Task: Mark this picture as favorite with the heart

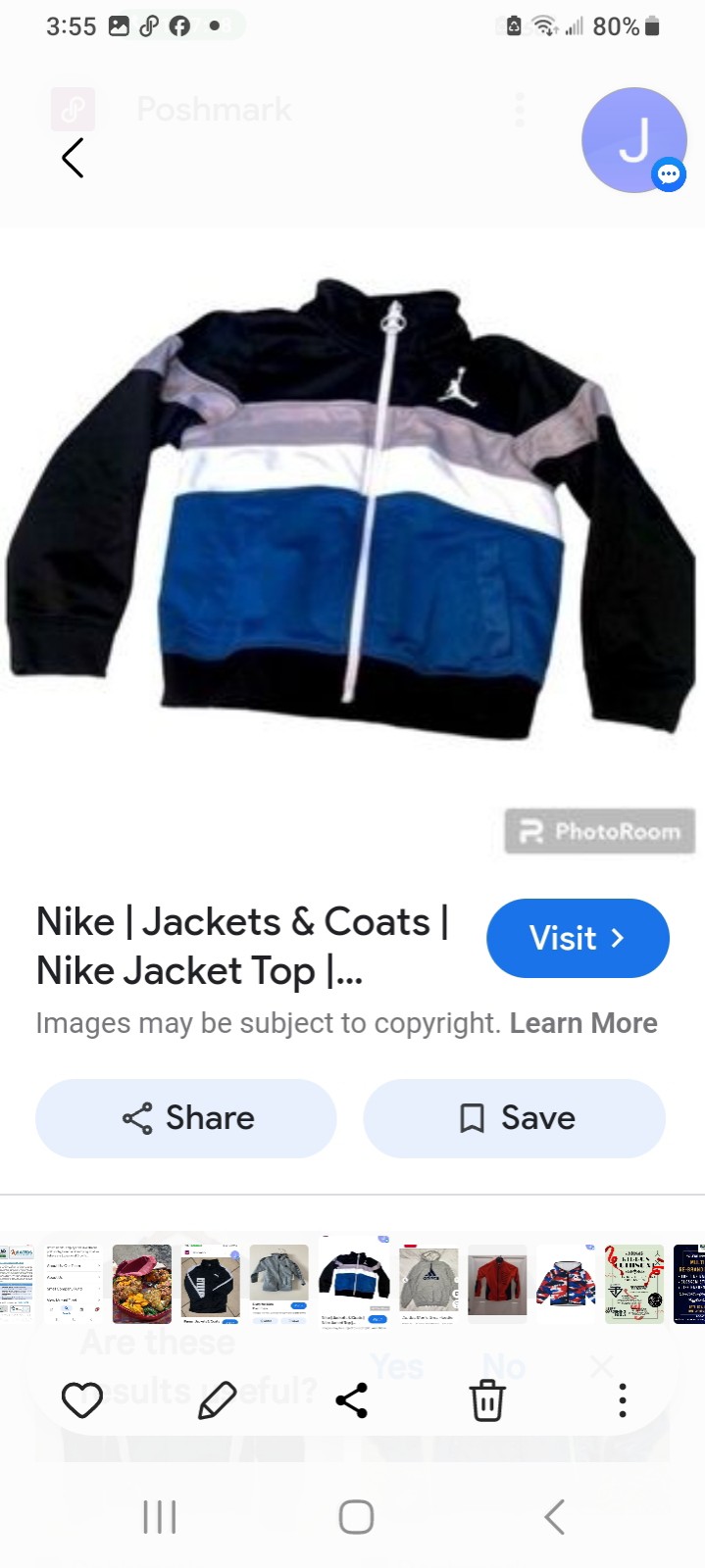Action: pos(82,1400)
